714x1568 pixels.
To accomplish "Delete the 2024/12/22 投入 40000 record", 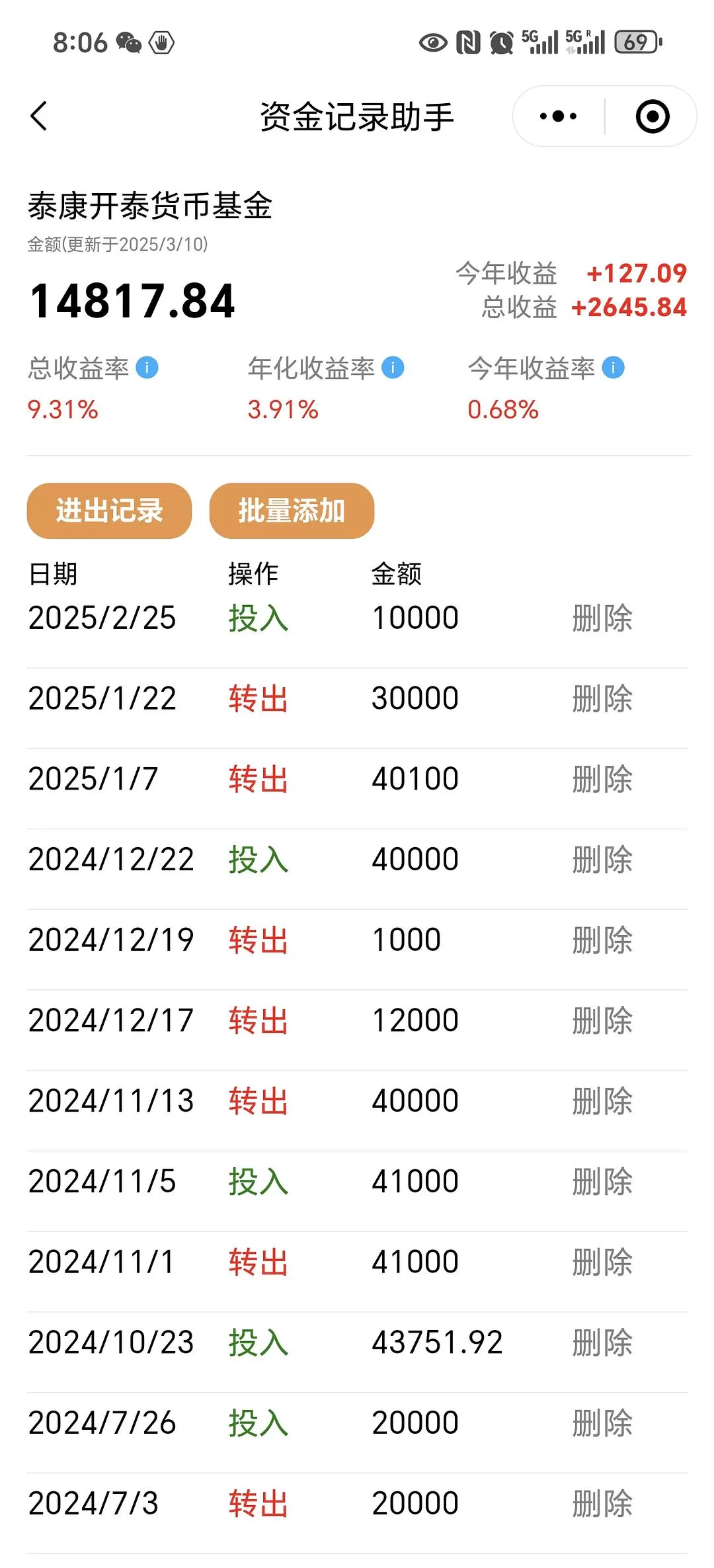I will pyautogui.click(x=602, y=860).
